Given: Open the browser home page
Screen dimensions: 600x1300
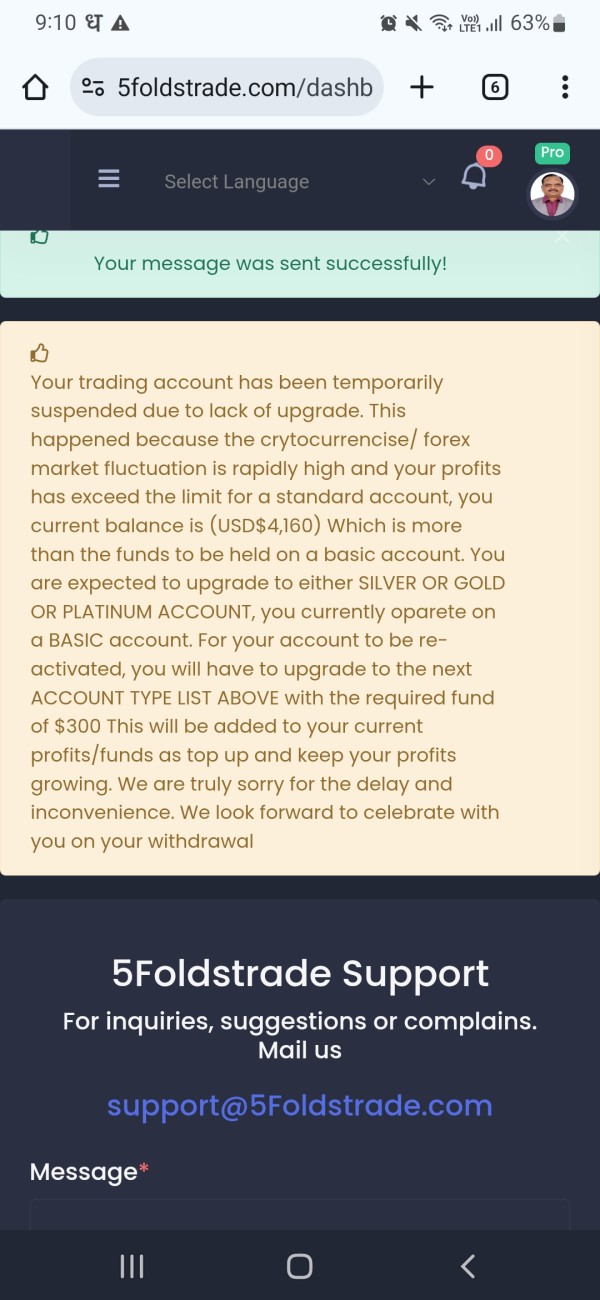Looking at the screenshot, I should click(35, 88).
